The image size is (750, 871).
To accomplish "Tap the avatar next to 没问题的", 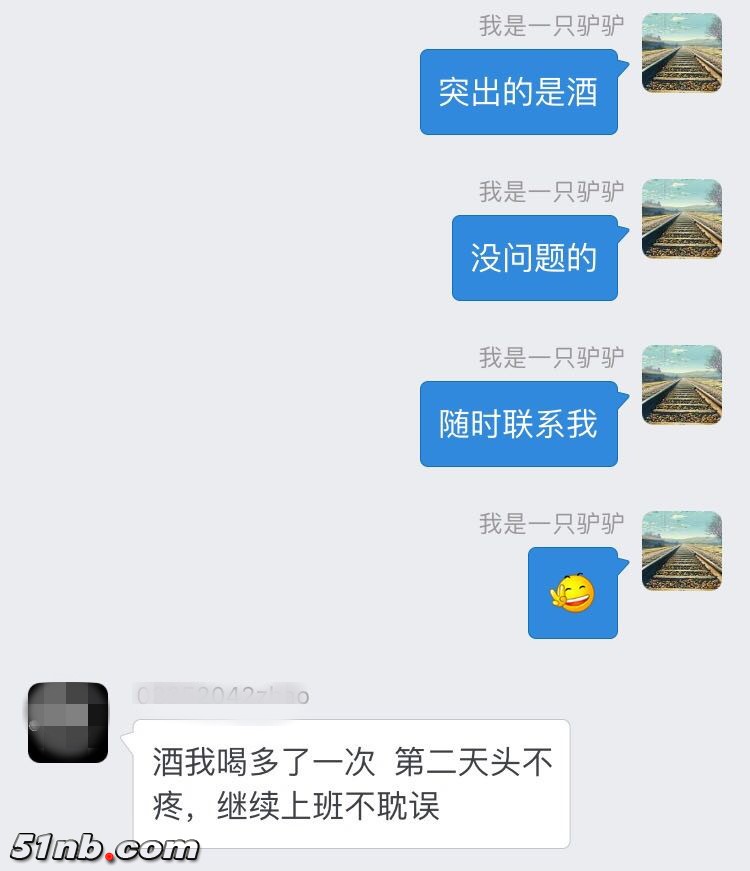I will [x=681, y=220].
